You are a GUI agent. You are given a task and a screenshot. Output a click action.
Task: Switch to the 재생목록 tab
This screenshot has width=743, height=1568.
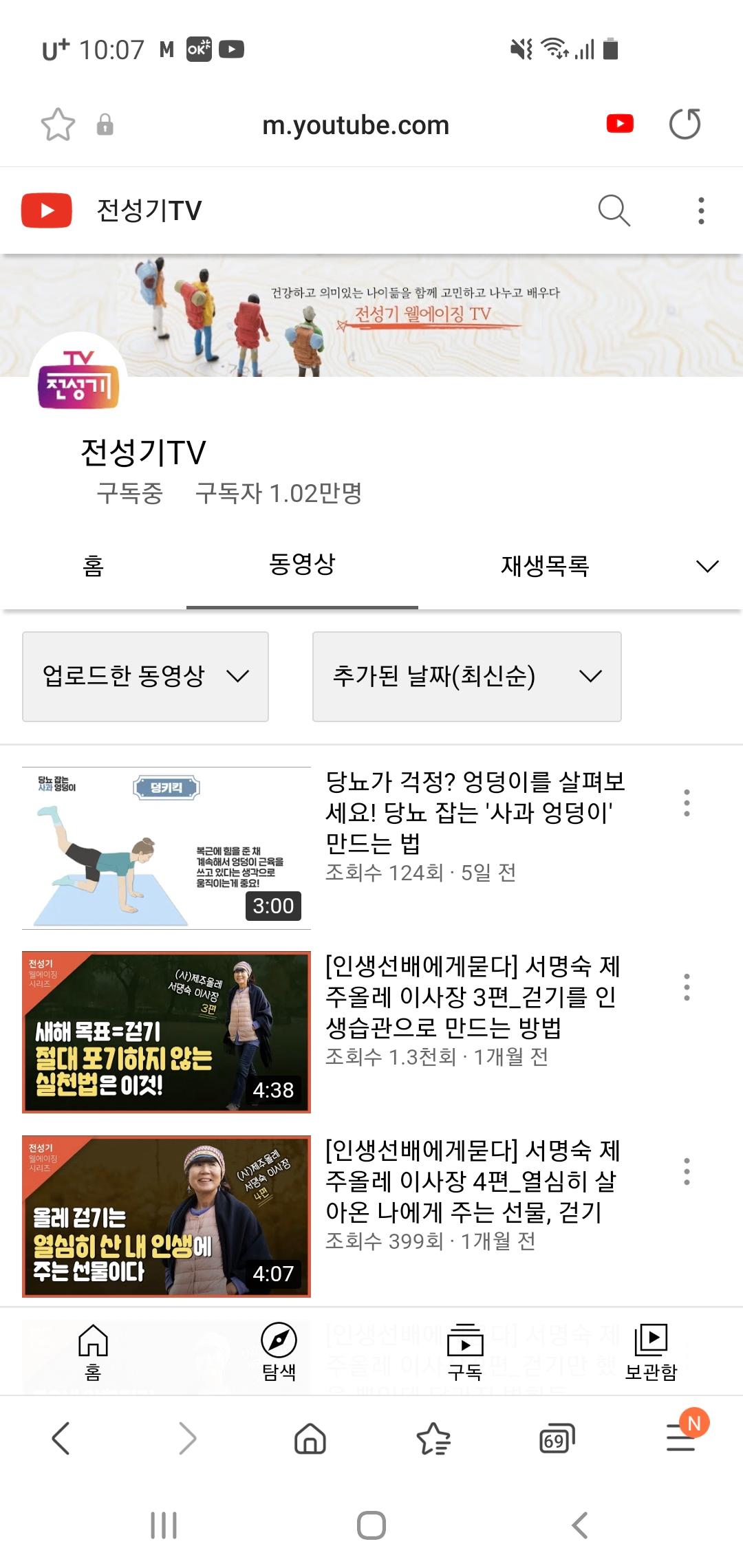coord(544,566)
